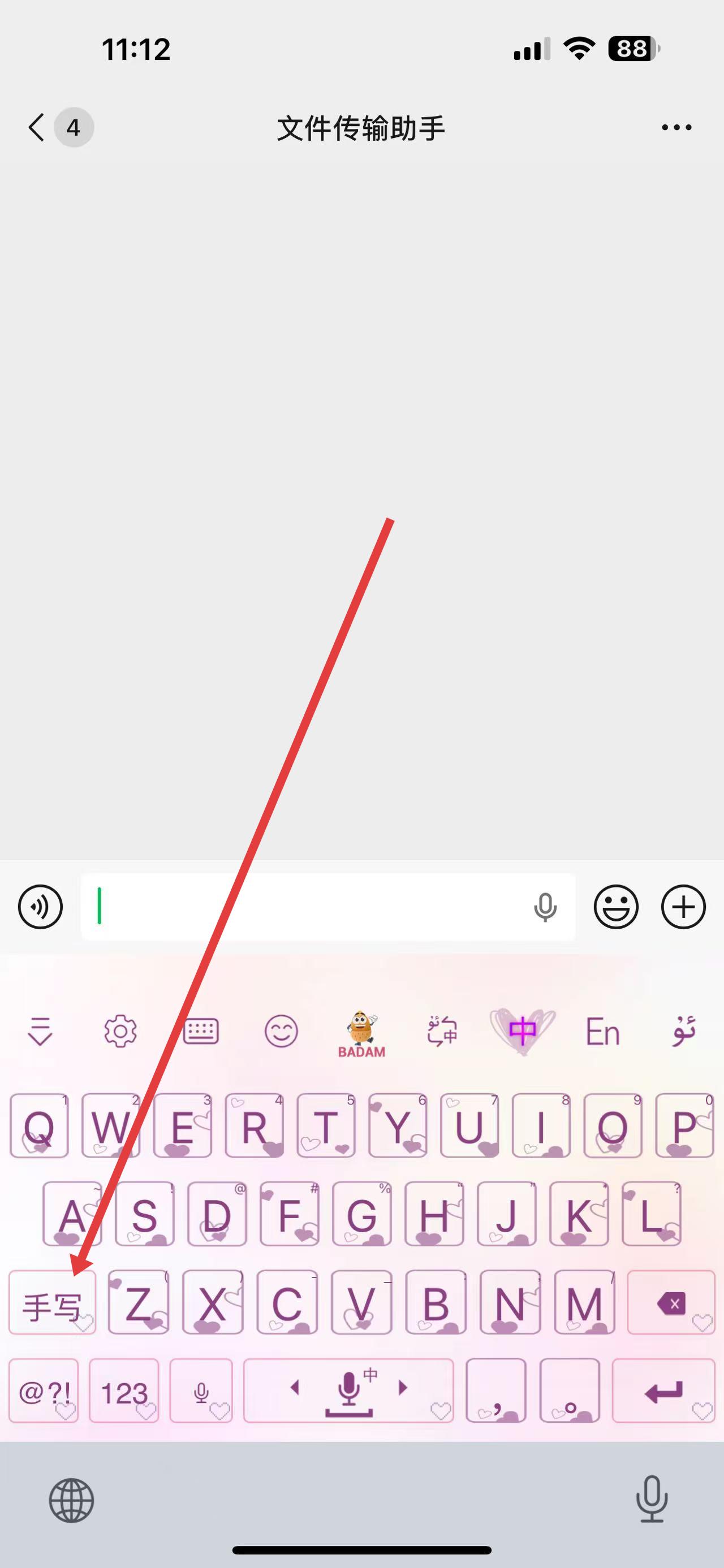Open the keyboard smiley emoticons
The height and width of the screenshot is (1568, 724).
coord(281,1031)
